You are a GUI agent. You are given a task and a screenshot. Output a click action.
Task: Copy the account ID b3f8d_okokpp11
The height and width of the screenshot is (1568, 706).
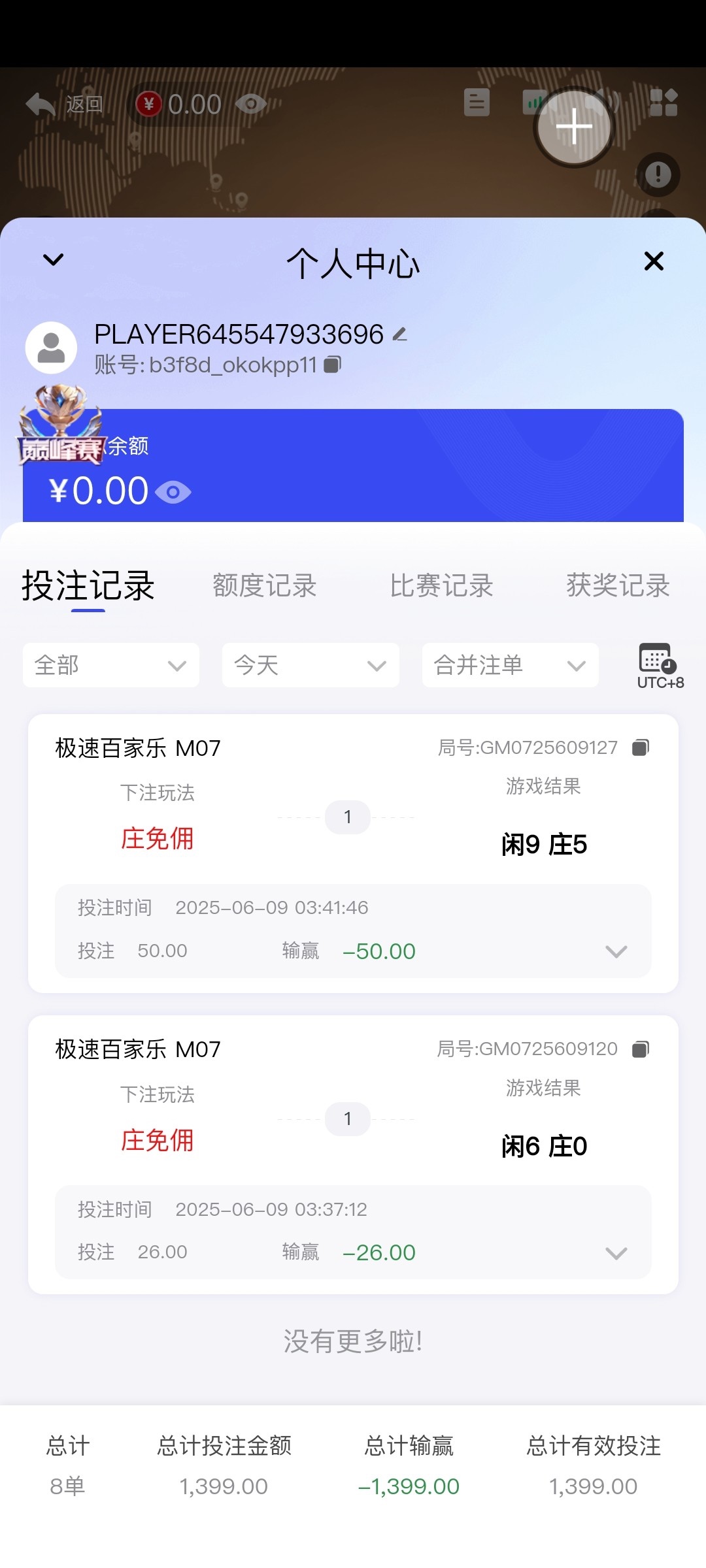click(333, 365)
